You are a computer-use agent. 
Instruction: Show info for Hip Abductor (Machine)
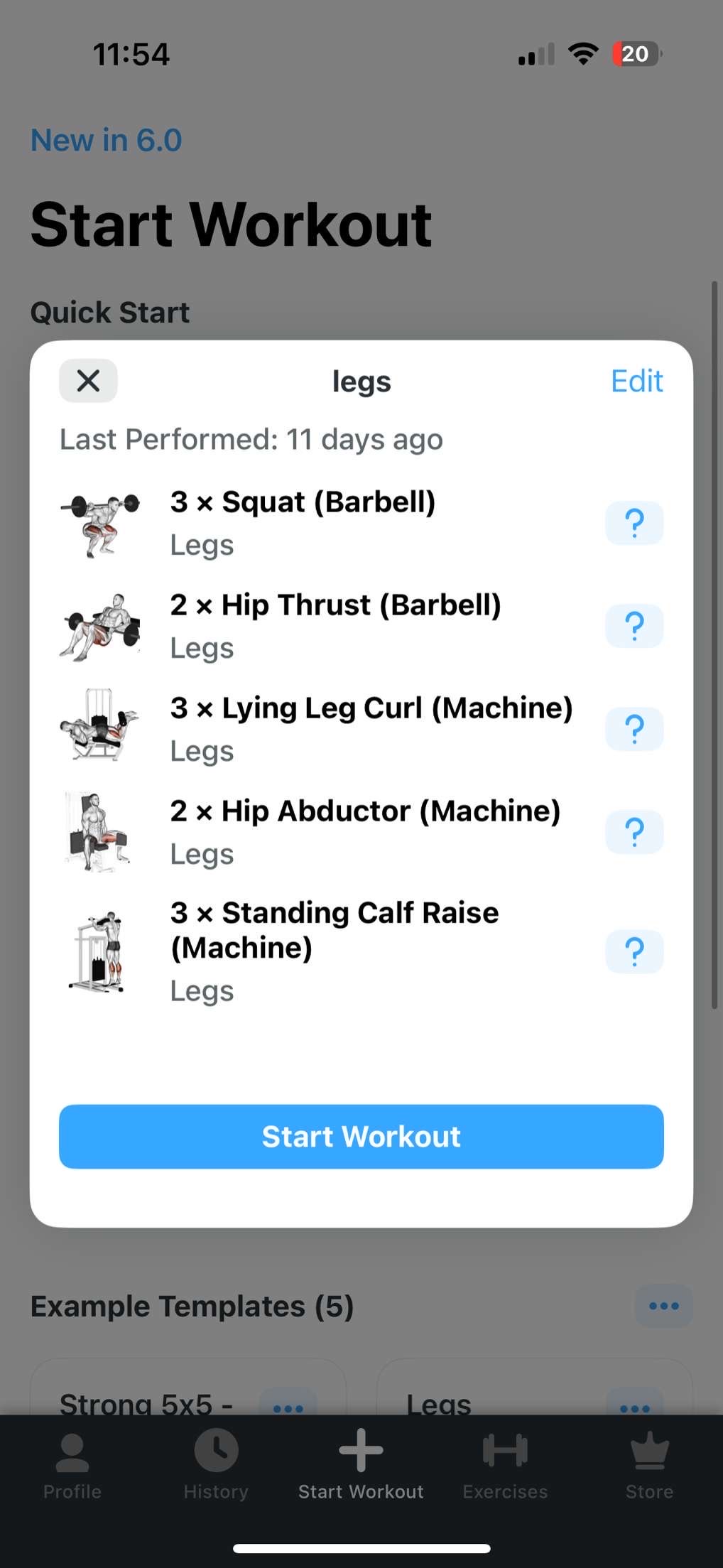click(x=634, y=832)
